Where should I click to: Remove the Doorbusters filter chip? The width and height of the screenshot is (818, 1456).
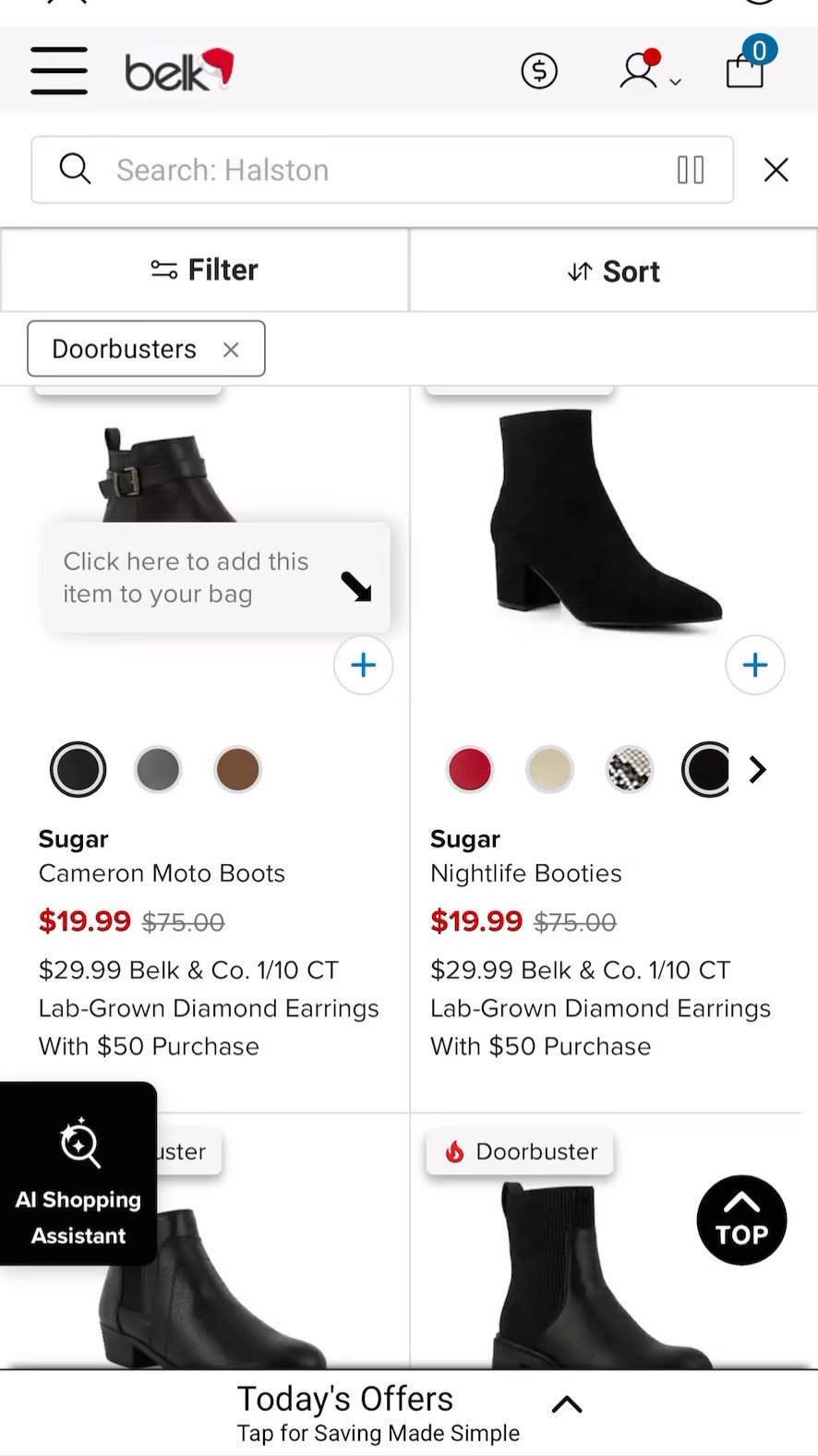coord(231,349)
